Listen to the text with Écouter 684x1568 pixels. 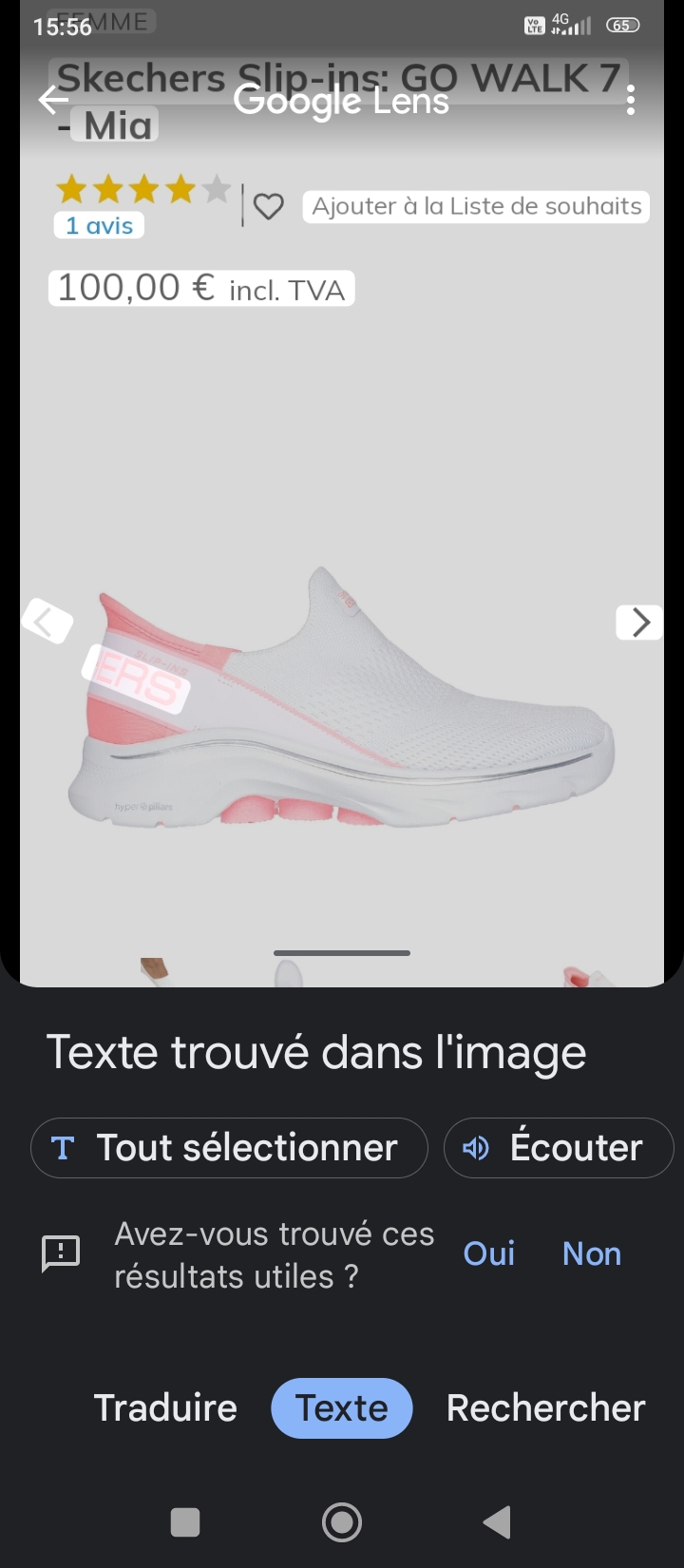(x=559, y=1148)
